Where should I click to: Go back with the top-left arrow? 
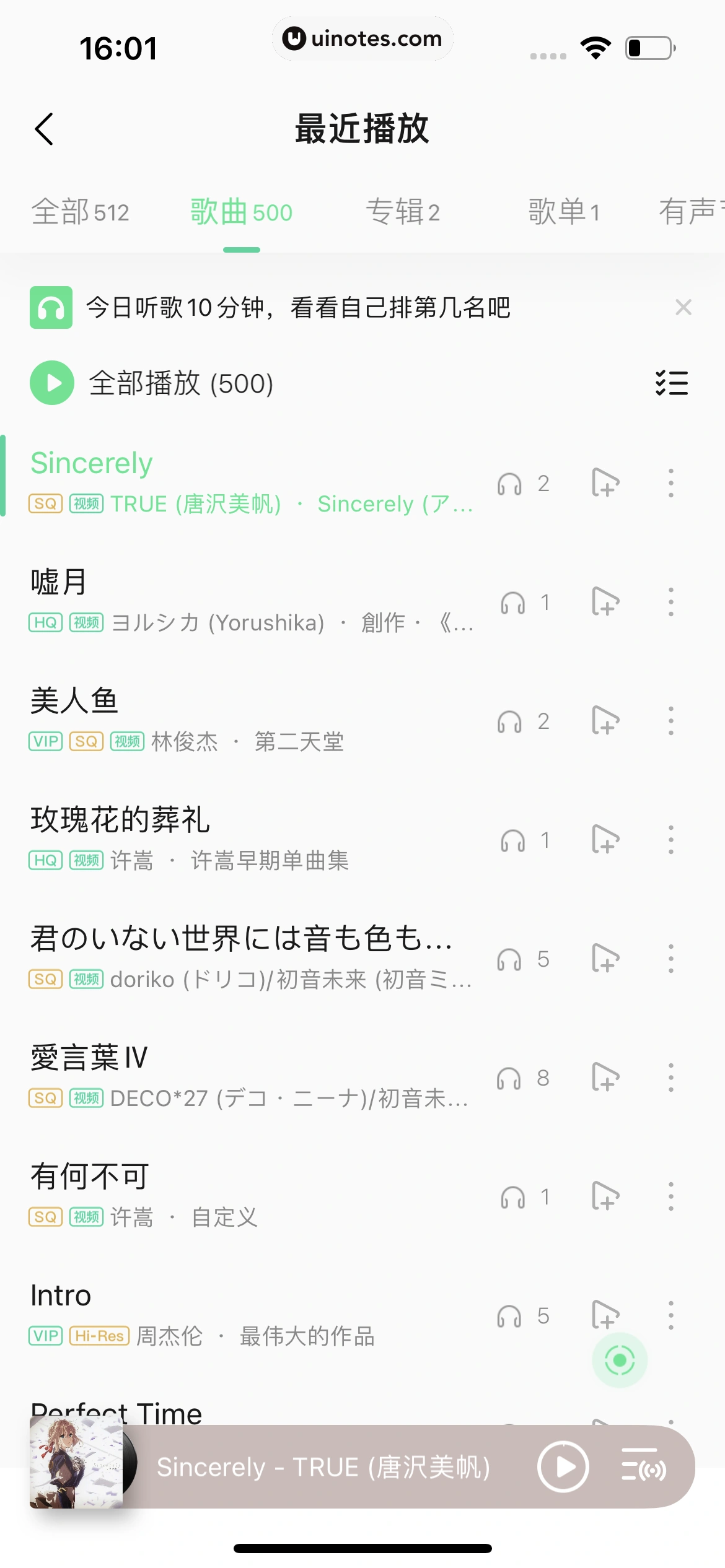[45, 128]
